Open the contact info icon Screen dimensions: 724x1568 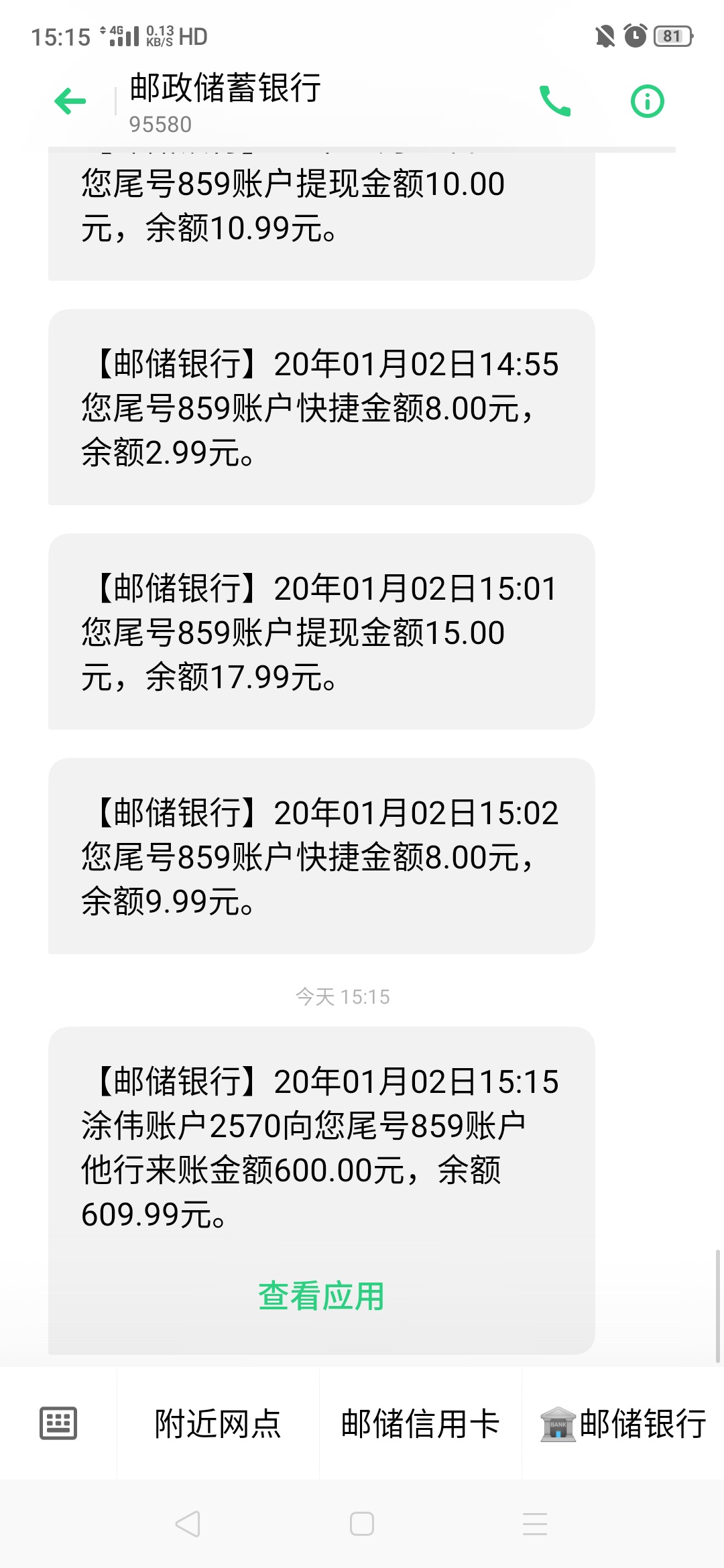click(x=648, y=101)
